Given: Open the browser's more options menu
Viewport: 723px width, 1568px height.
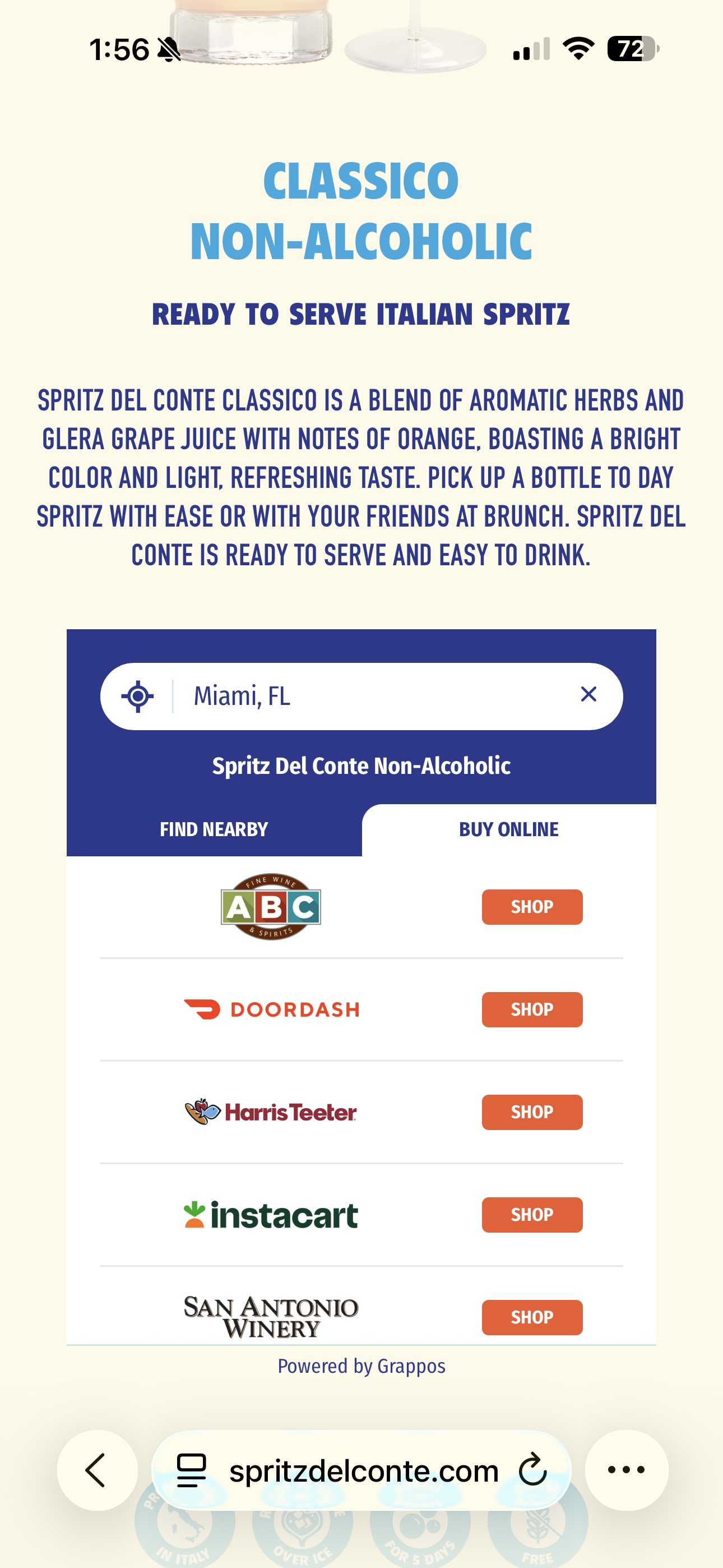Looking at the screenshot, I should click(626, 1470).
